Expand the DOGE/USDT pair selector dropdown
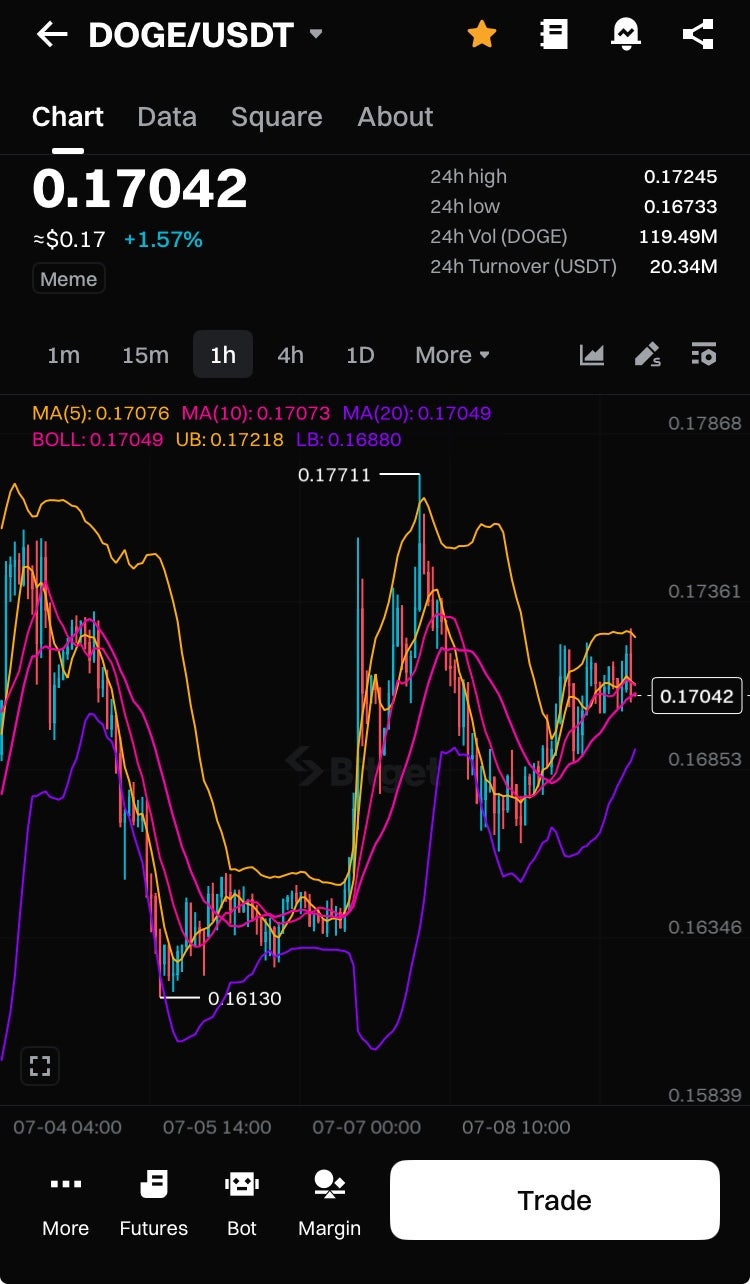This screenshot has height=1284, width=750. point(314,33)
